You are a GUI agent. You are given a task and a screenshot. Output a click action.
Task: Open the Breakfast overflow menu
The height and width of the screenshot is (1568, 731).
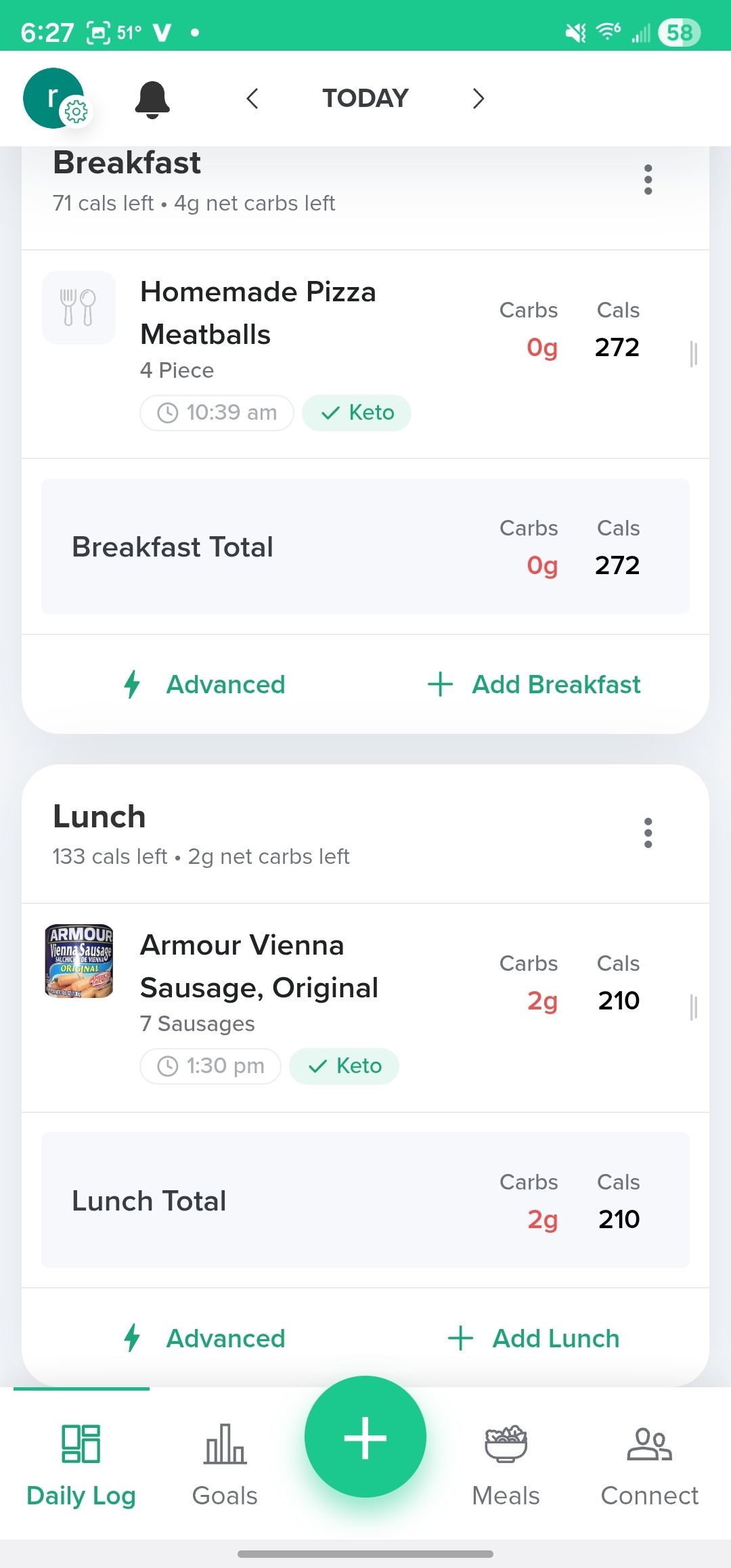coord(648,179)
